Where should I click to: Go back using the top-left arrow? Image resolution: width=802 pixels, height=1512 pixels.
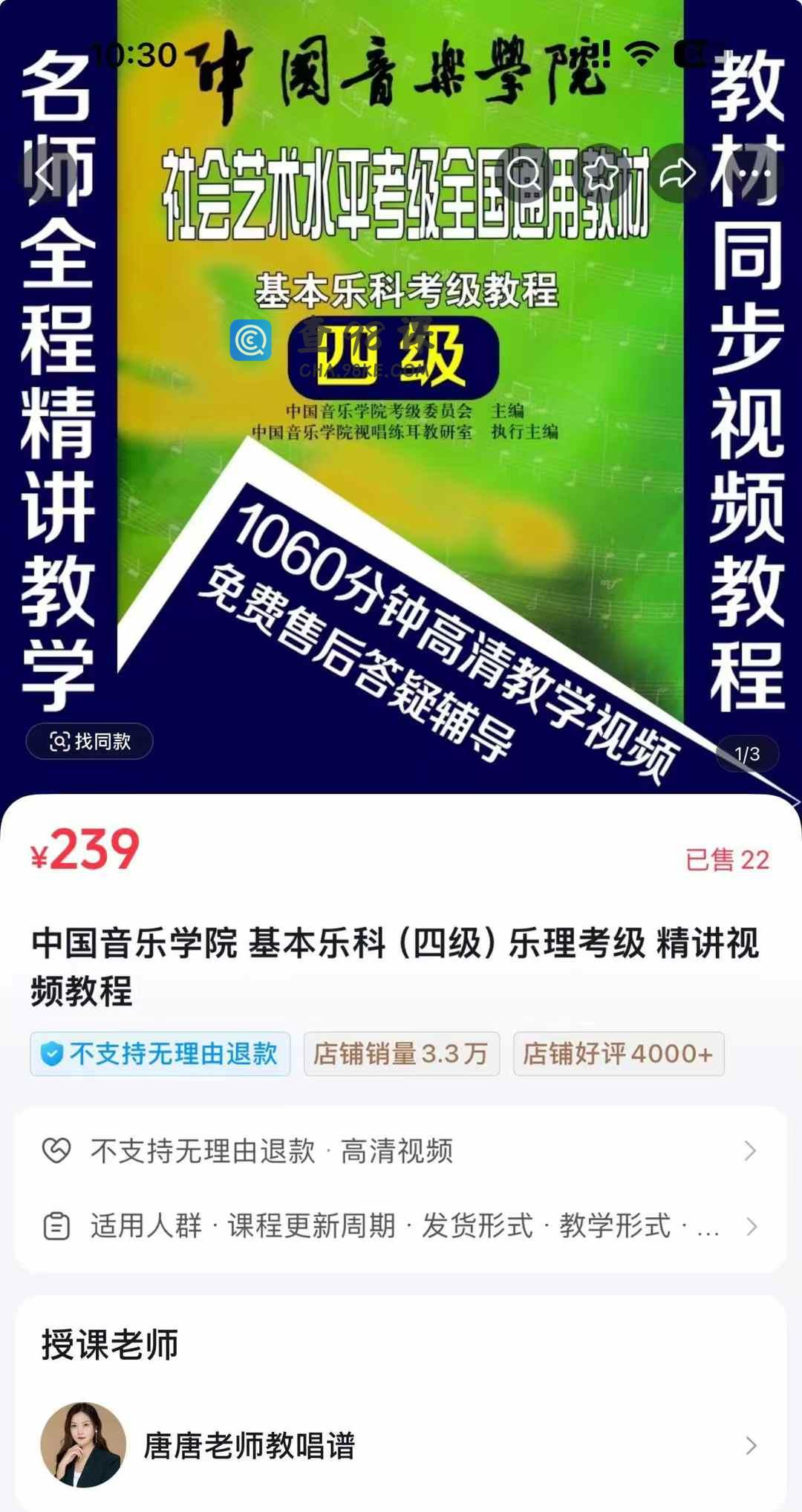click(46, 175)
